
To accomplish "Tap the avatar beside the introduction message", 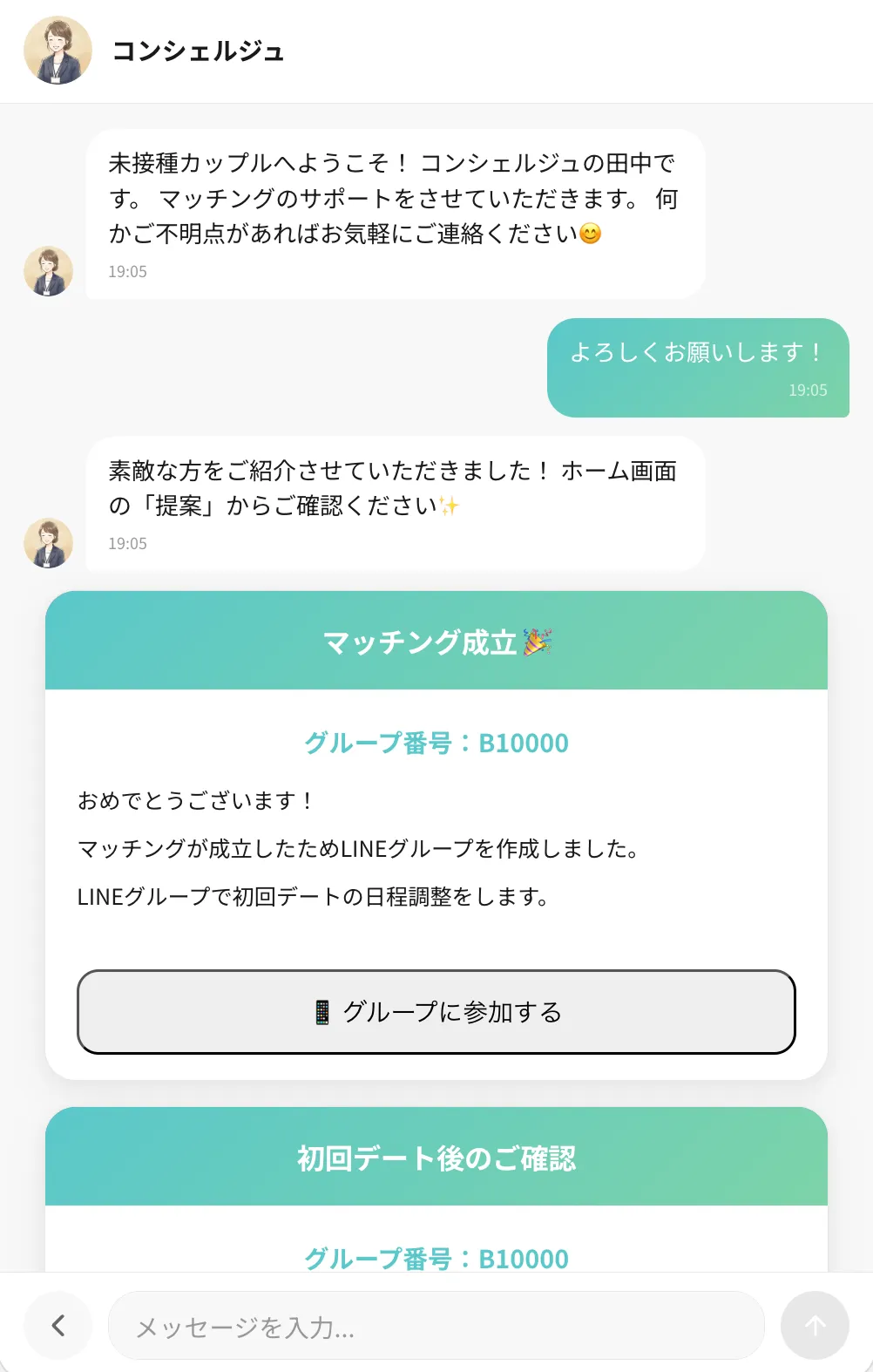I will pos(48,544).
